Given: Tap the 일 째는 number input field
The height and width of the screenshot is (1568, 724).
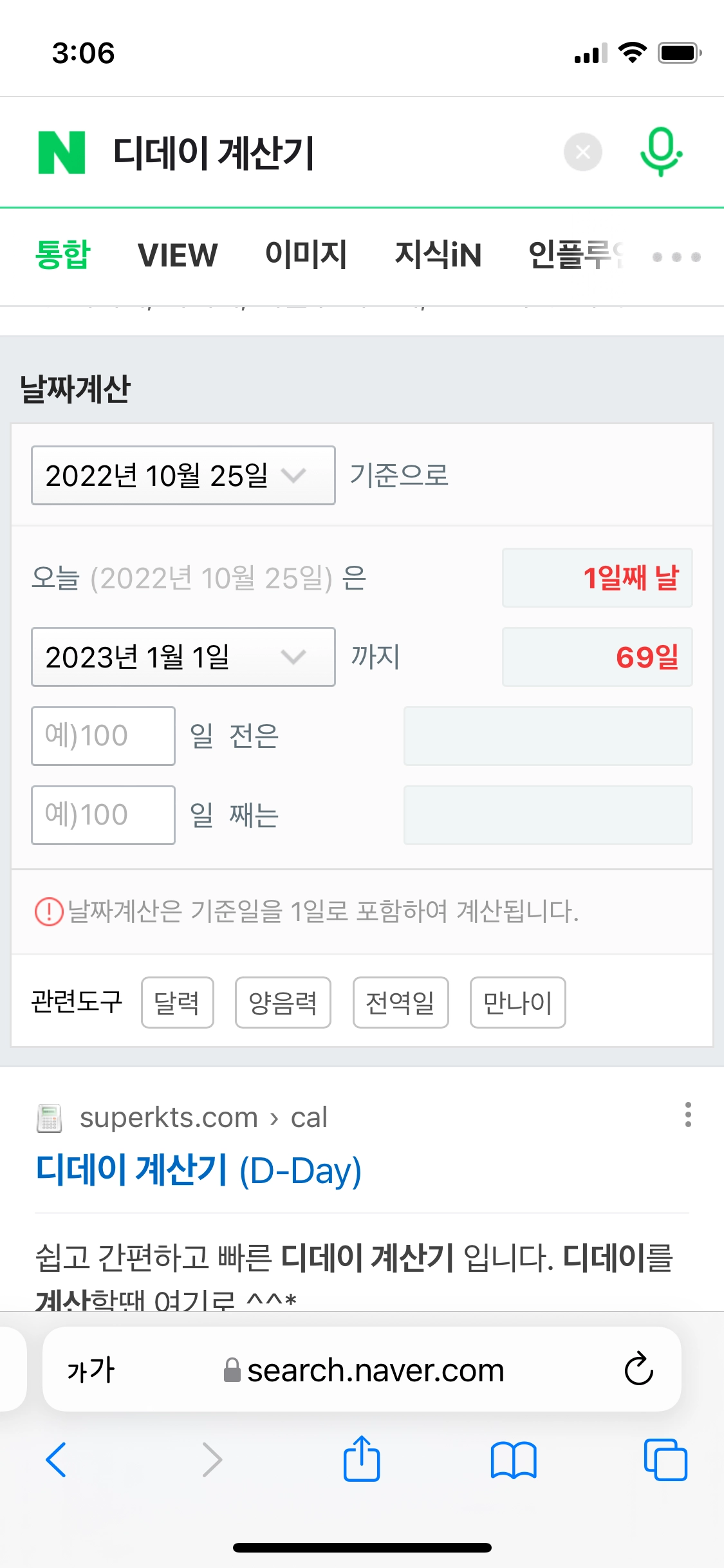Looking at the screenshot, I should click(103, 815).
